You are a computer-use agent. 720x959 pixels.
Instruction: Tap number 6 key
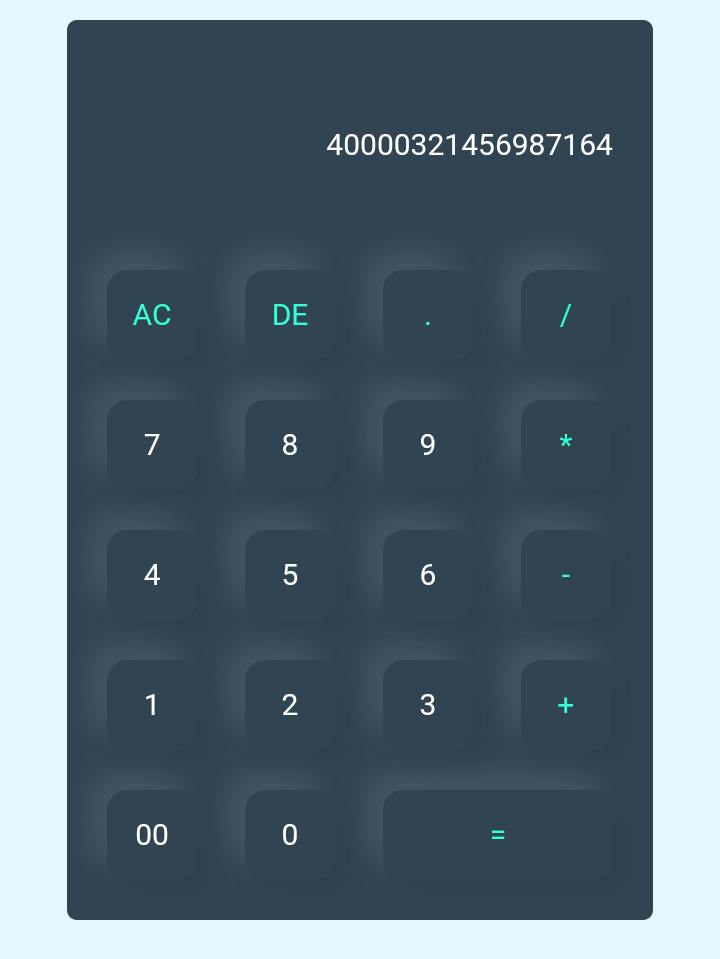(x=428, y=575)
